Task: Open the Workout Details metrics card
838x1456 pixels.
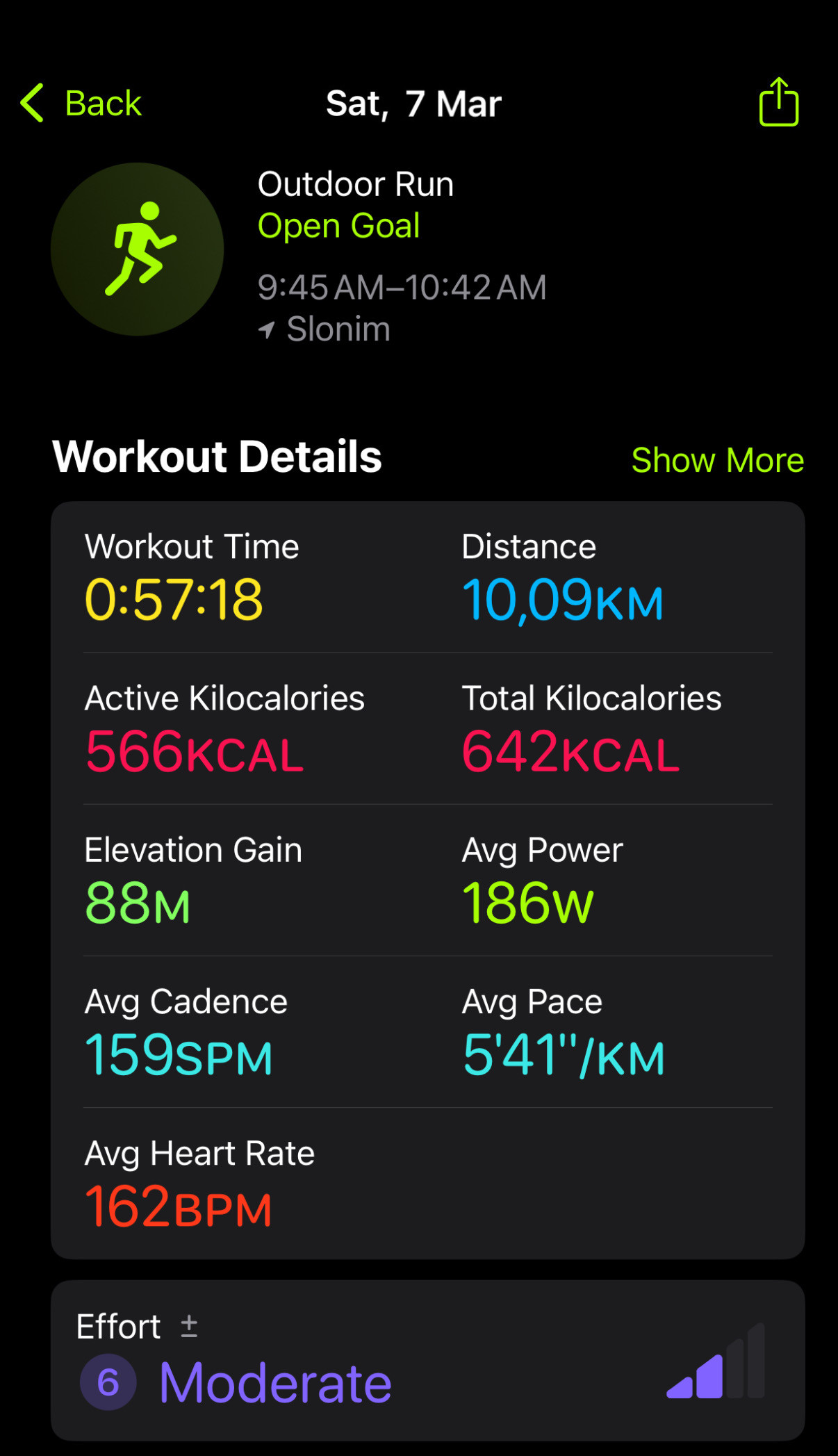Action: [428, 880]
